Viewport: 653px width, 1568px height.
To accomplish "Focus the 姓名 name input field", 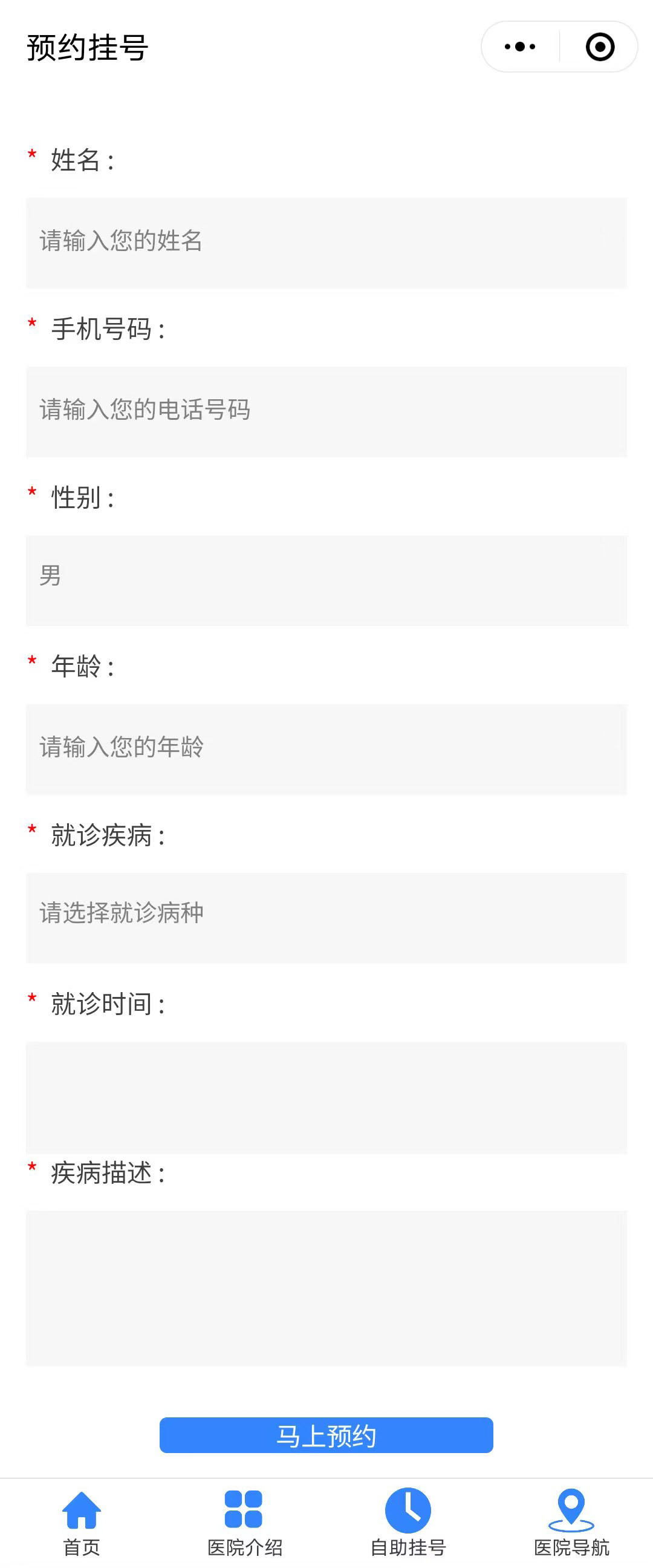I will click(326, 242).
